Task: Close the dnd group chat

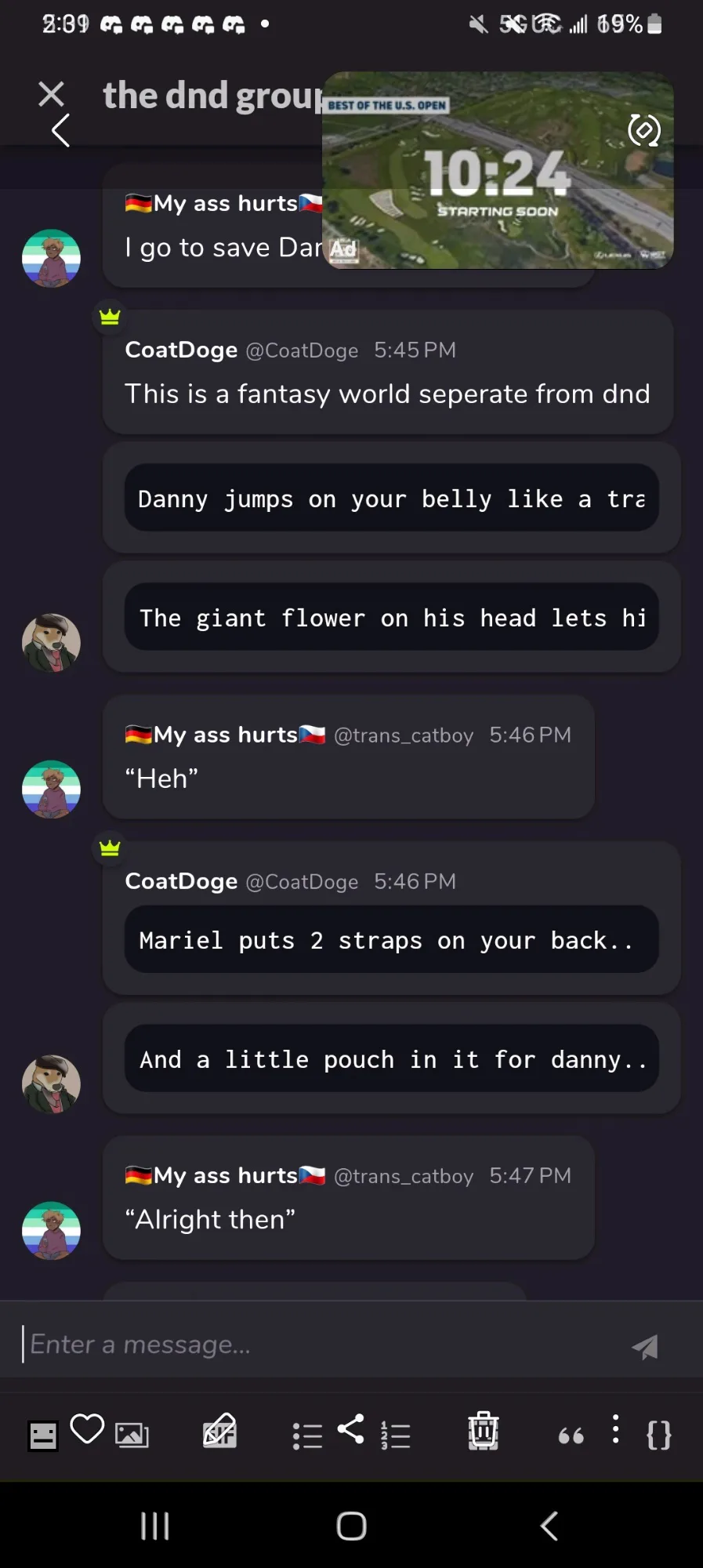Action: [x=51, y=94]
